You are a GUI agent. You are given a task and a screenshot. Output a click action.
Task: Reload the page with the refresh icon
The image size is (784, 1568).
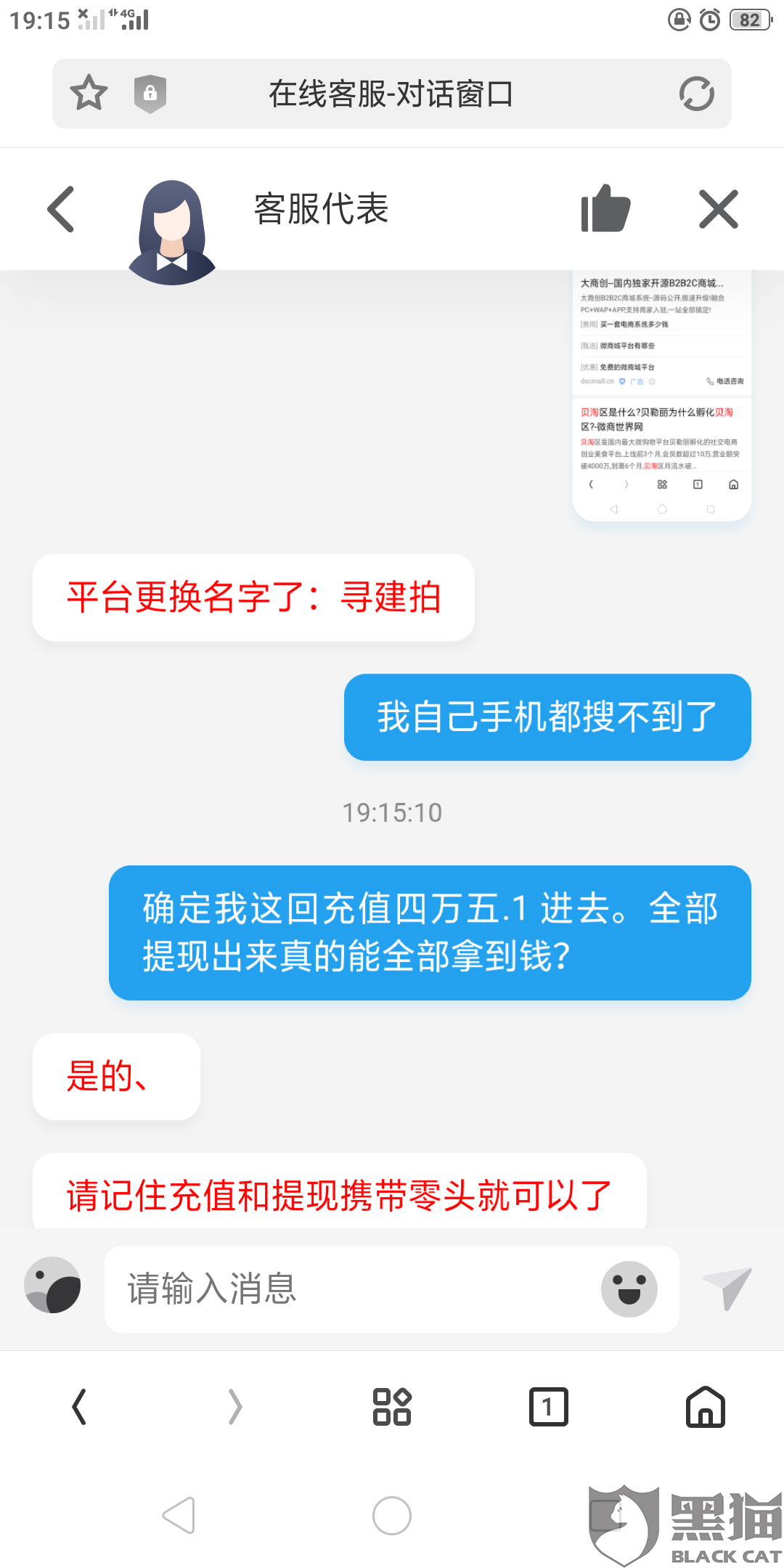pyautogui.click(x=696, y=94)
